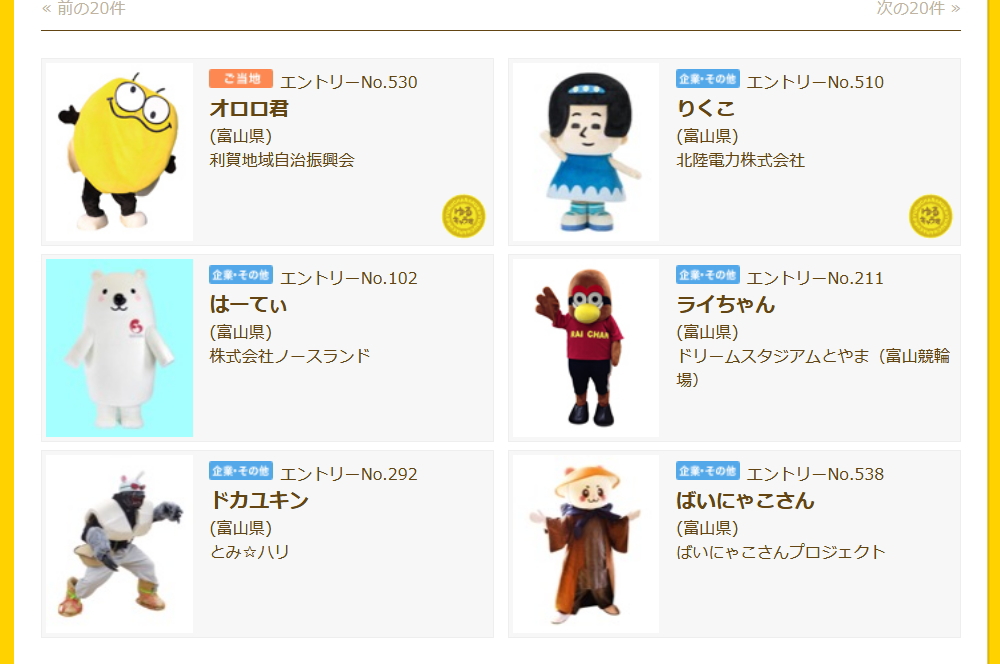The height and width of the screenshot is (664, 1000).
Task: Go to the next 20 entries (次の20件)
Action: 917,9
